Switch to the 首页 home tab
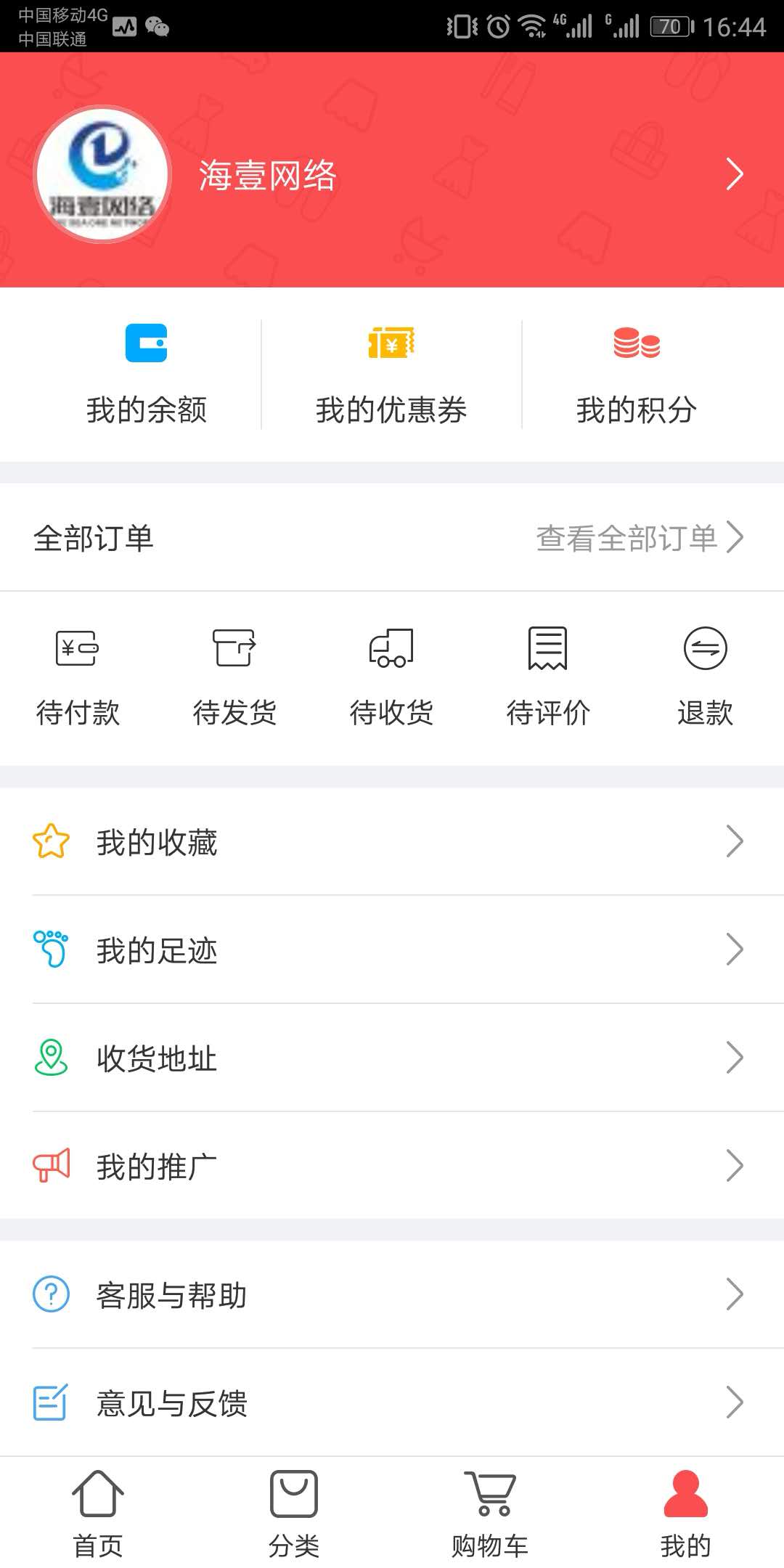The height and width of the screenshot is (1568, 784). [98, 1514]
